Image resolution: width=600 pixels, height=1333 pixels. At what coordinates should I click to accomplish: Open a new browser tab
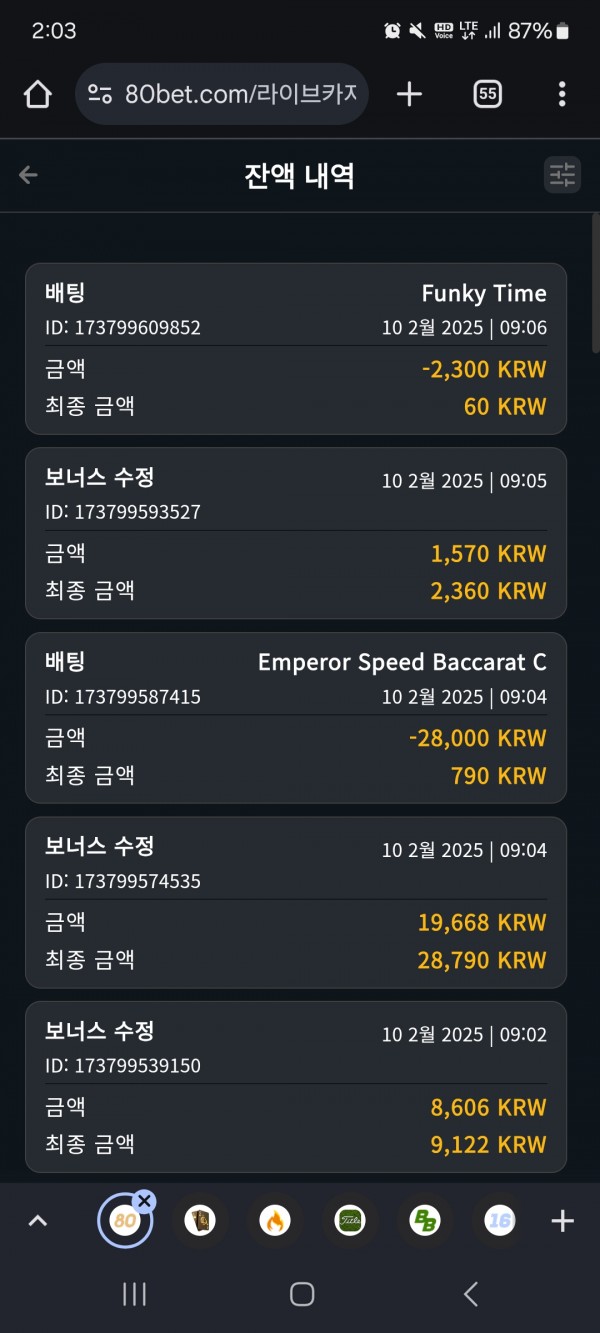coord(409,94)
